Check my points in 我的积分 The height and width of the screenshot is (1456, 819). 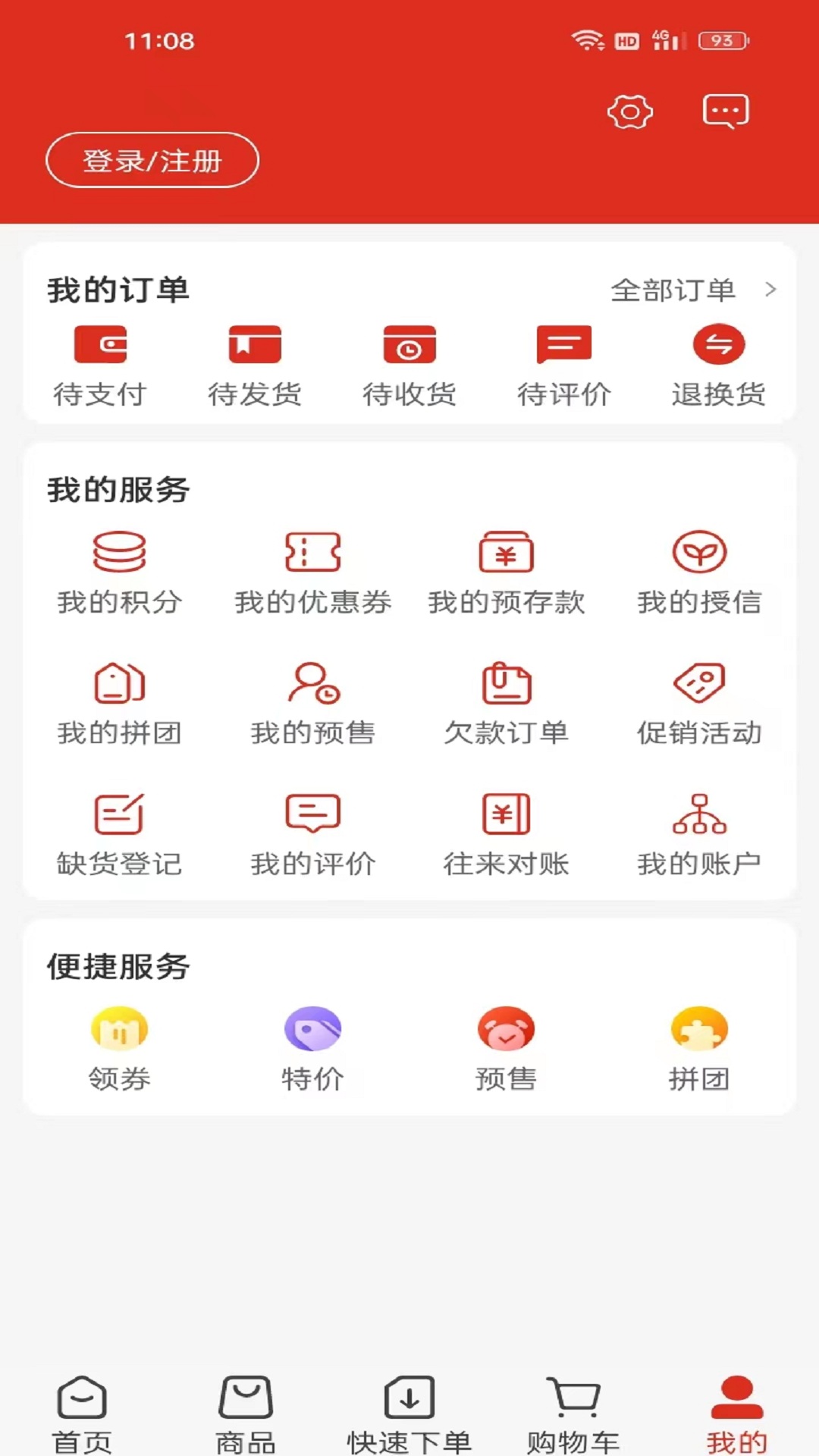(x=119, y=573)
